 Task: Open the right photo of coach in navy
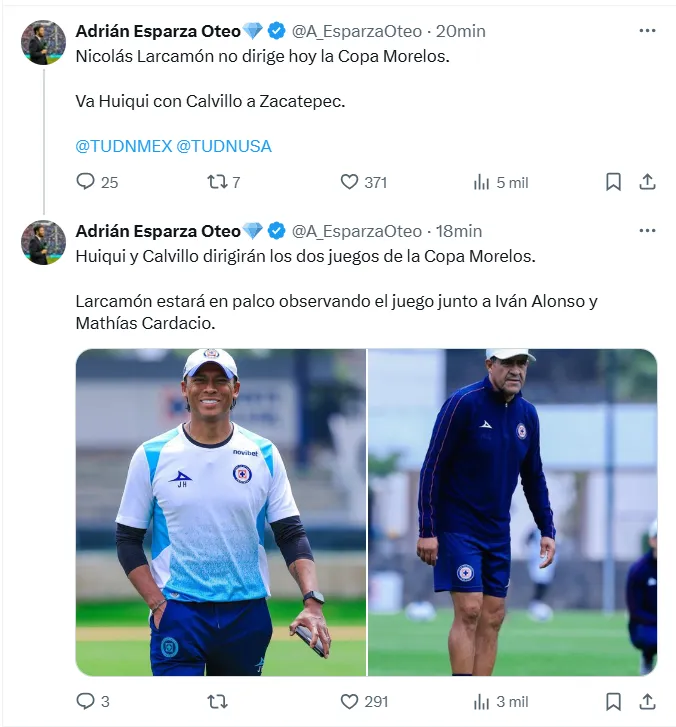click(x=512, y=512)
